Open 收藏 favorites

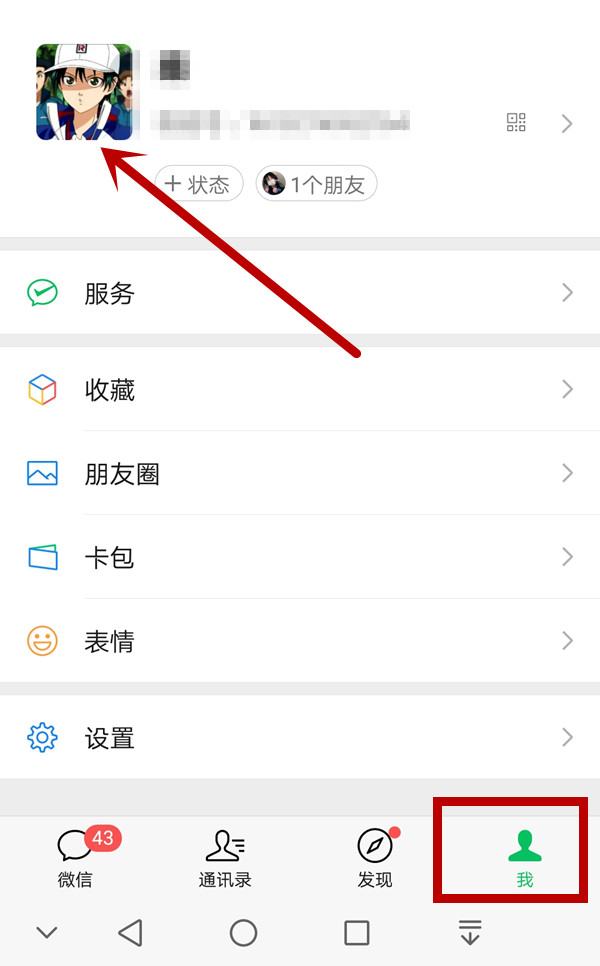click(300, 390)
